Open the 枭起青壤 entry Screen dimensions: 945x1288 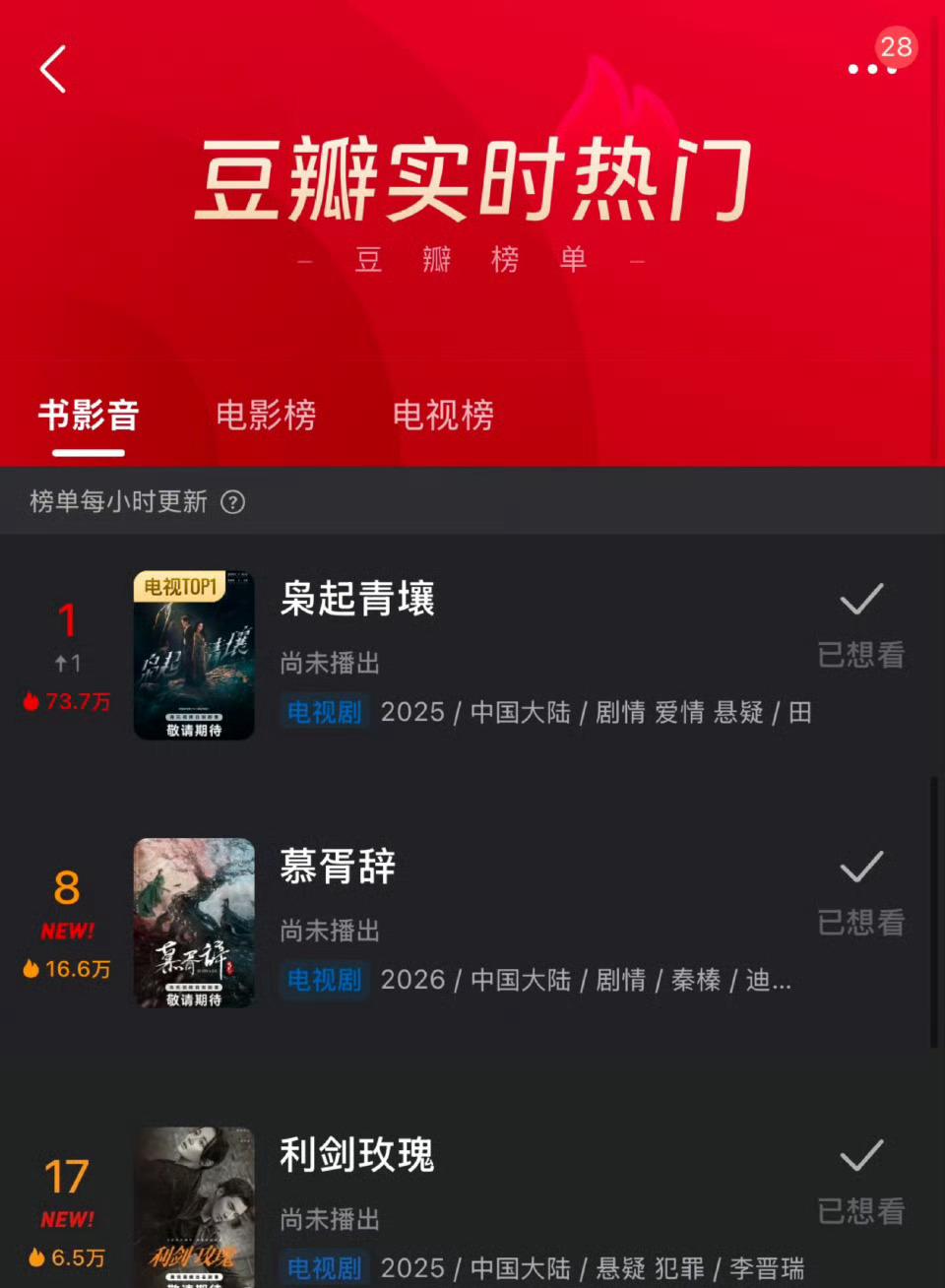coord(357,599)
